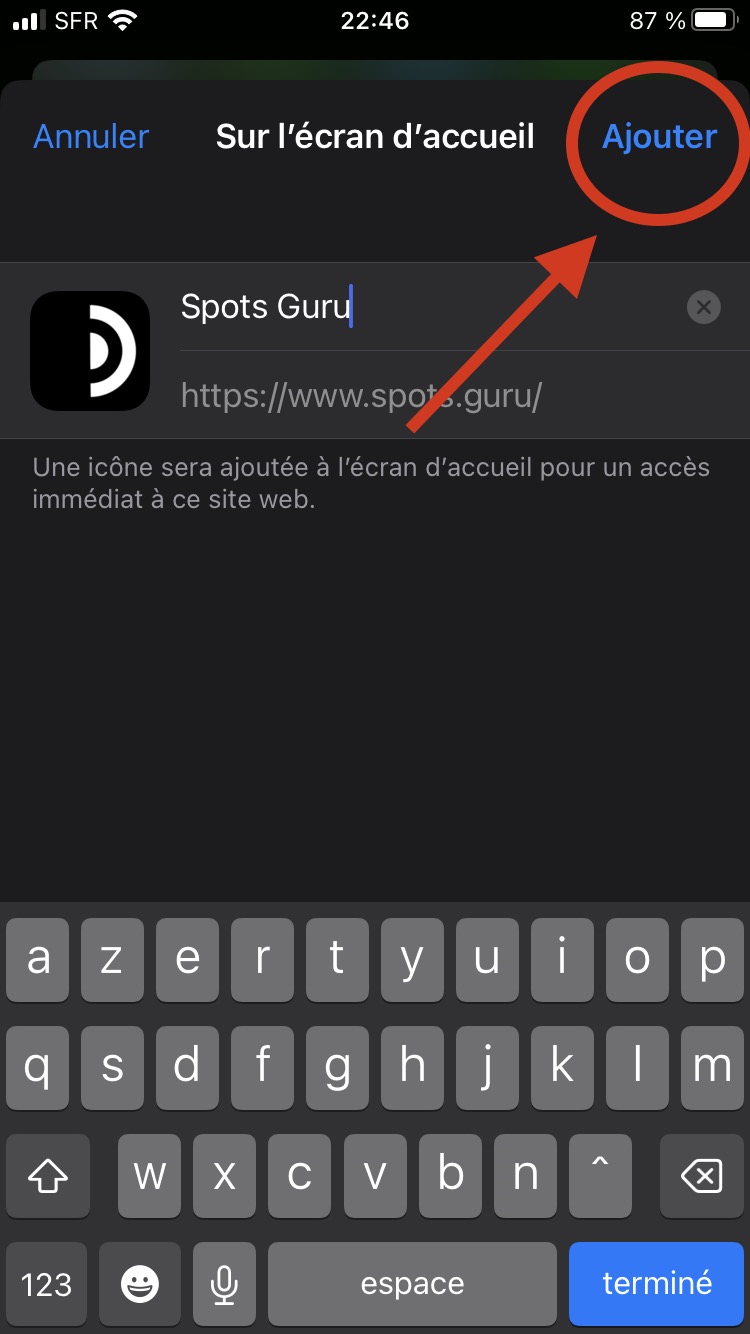Cancel with the Annuler button
This screenshot has height=1334, width=750.
(91, 137)
